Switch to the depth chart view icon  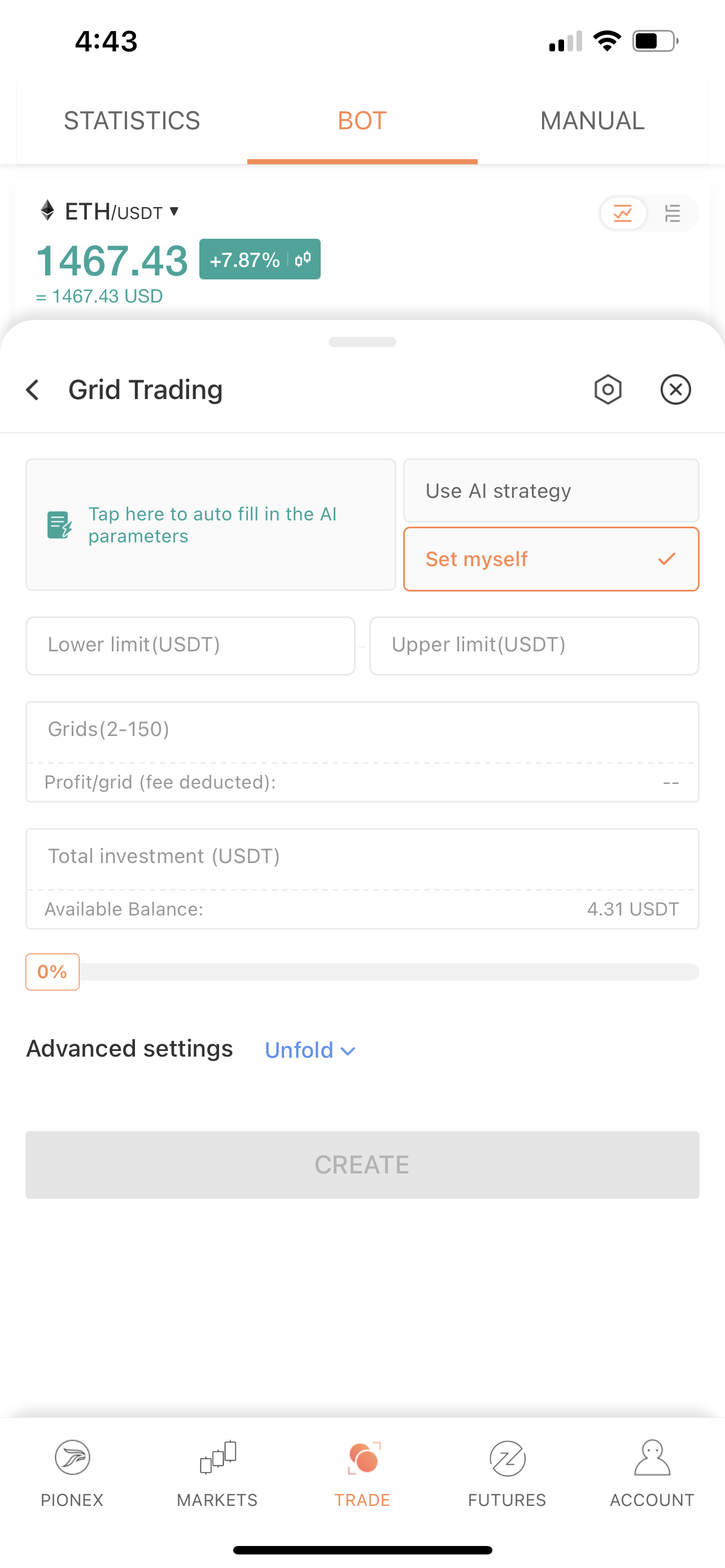[672, 214]
